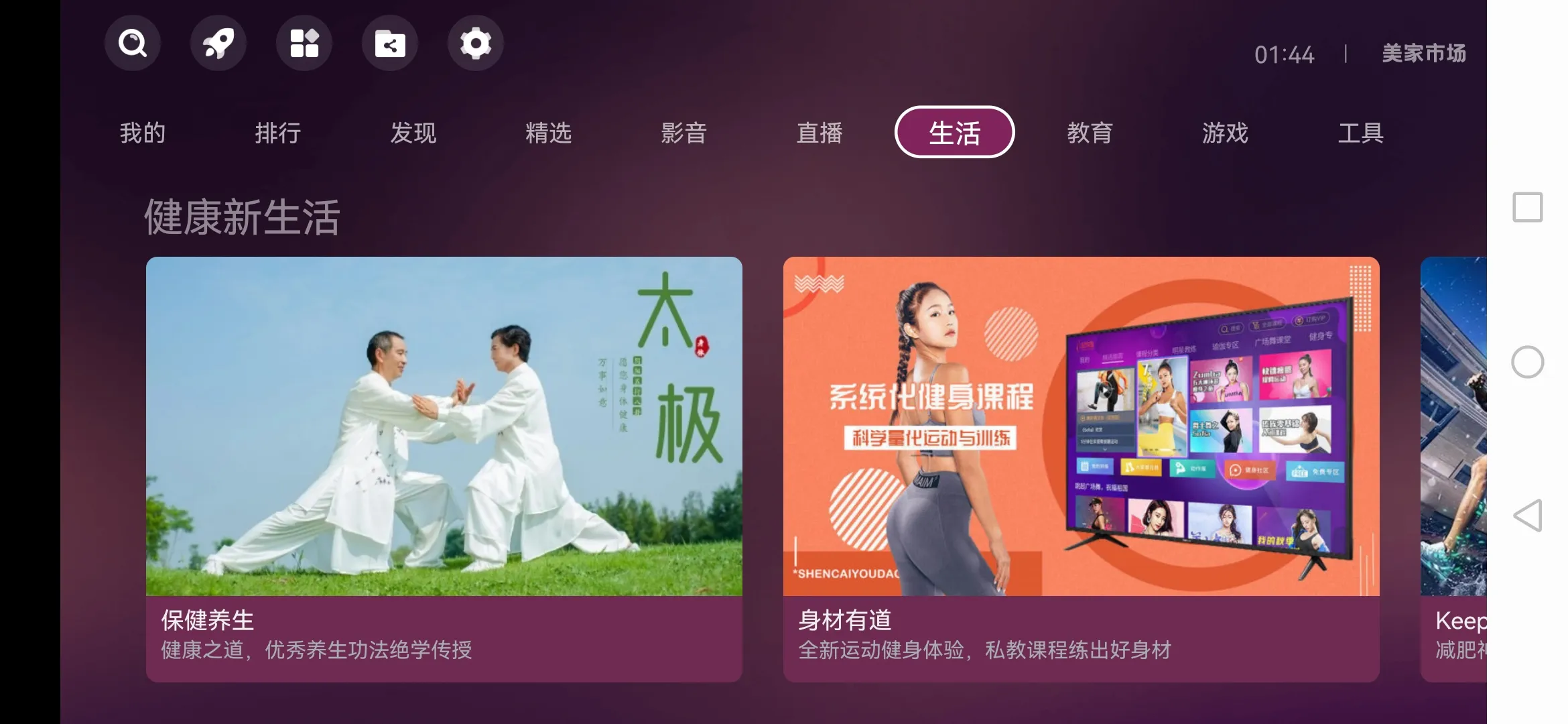
Task: Open the 保健养生 Tai Chi card
Action: pyautogui.click(x=444, y=469)
